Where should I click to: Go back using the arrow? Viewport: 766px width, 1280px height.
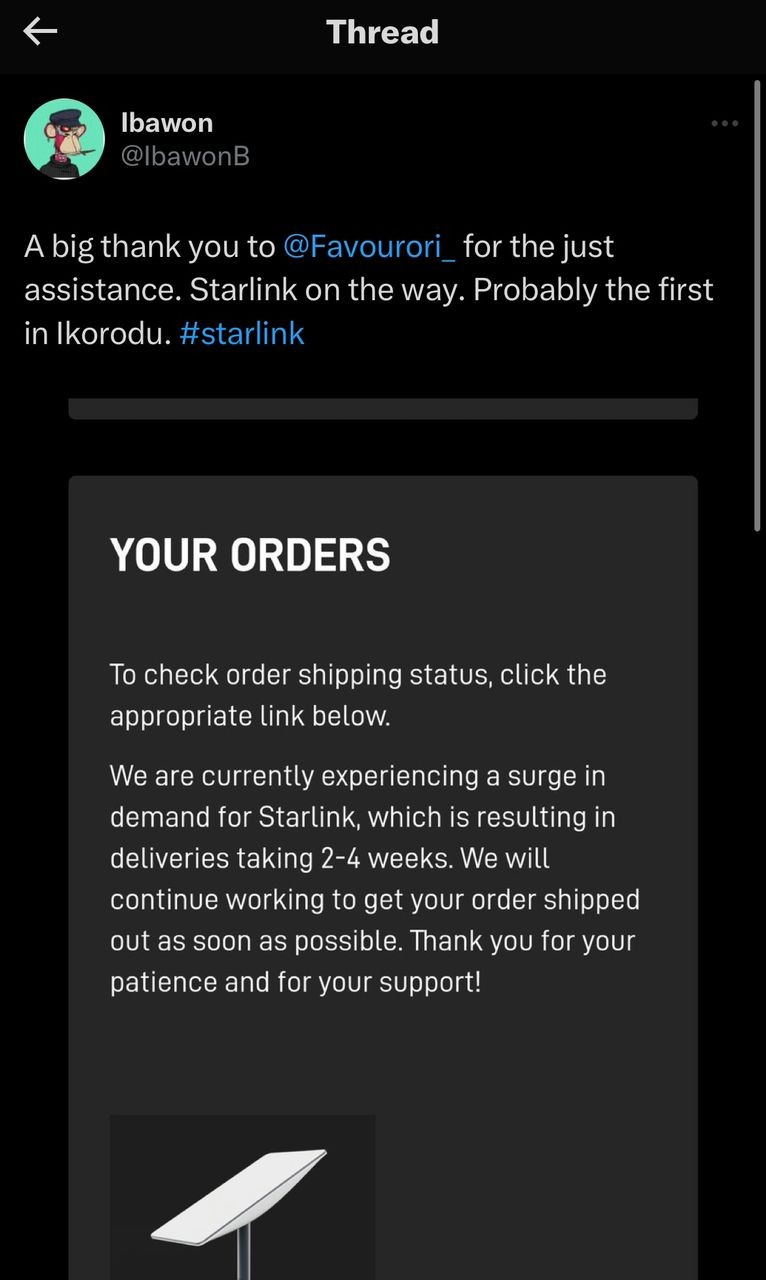[40, 32]
